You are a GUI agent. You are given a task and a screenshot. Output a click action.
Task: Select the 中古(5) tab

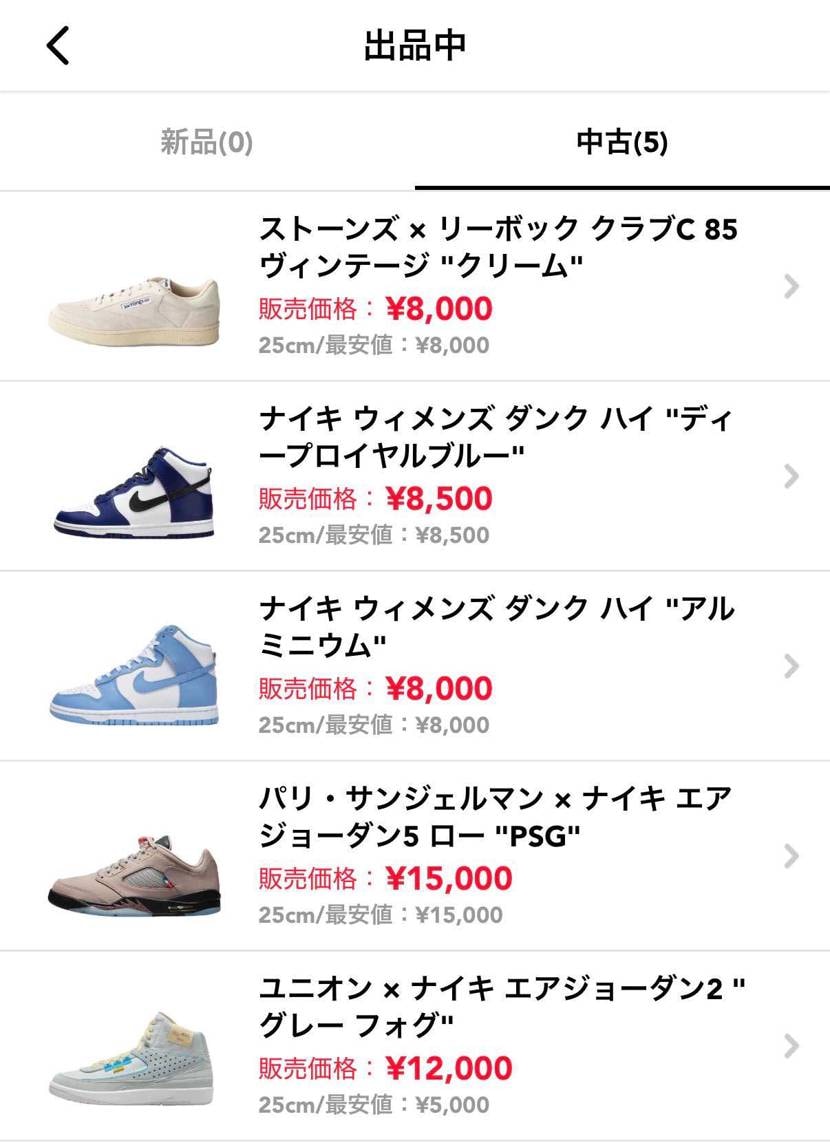point(622,140)
